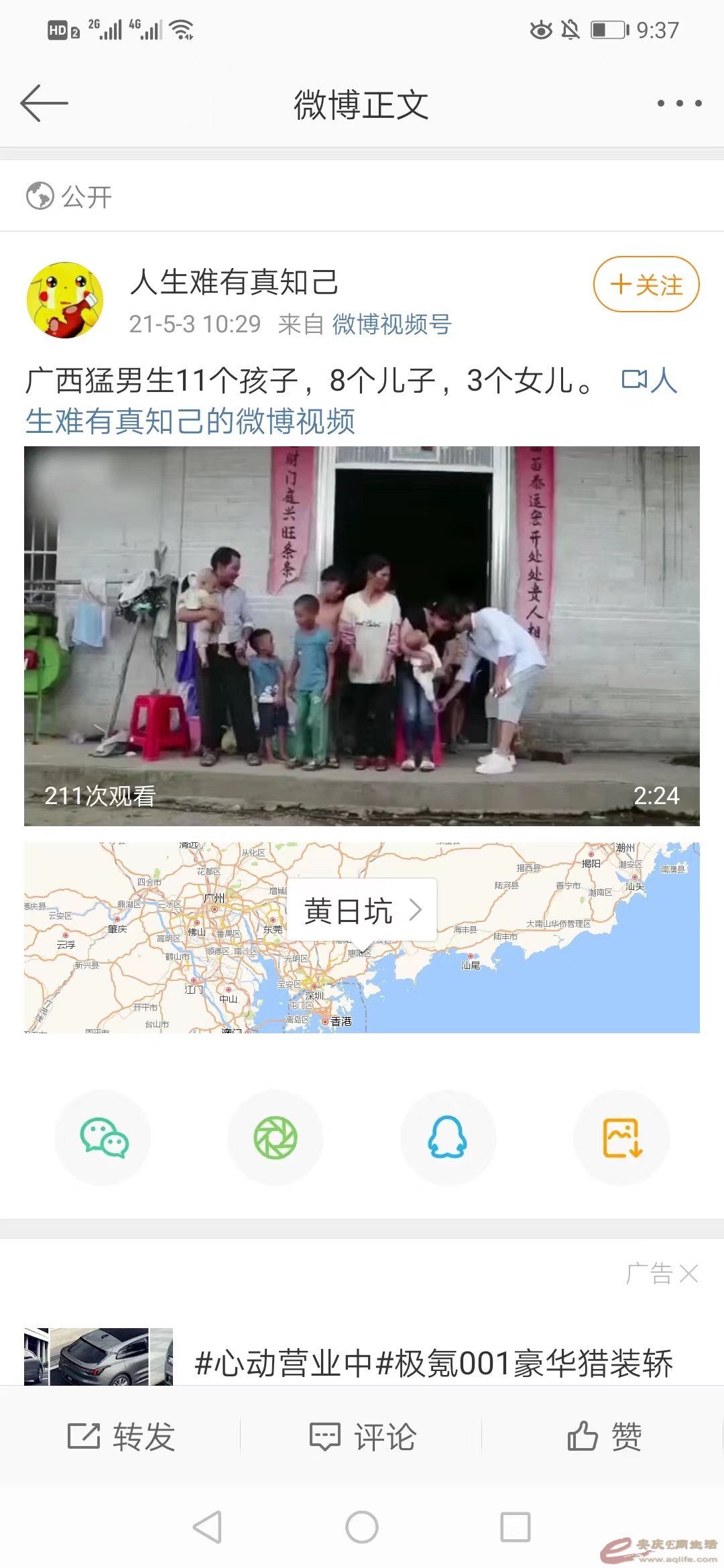This screenshot has height=1568, width=724.
Task: Open the 黄日坑 location on the map
Action: 362,911
